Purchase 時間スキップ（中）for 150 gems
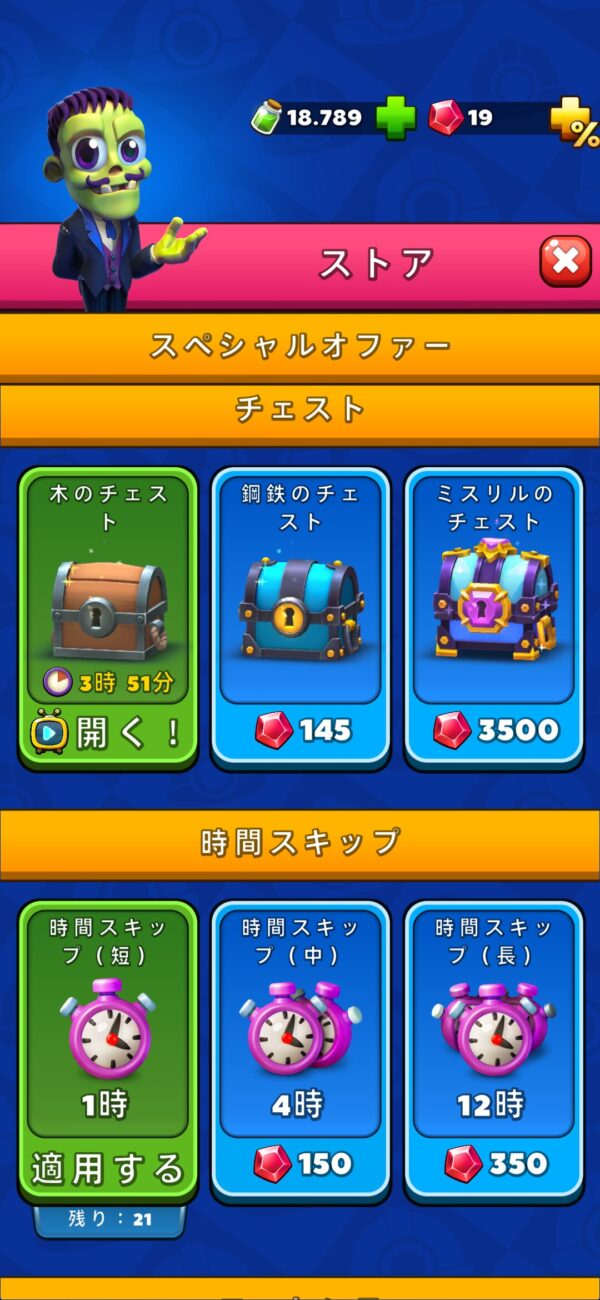600x1300 pixels. pyautogui.click(x=300, y=1164)
